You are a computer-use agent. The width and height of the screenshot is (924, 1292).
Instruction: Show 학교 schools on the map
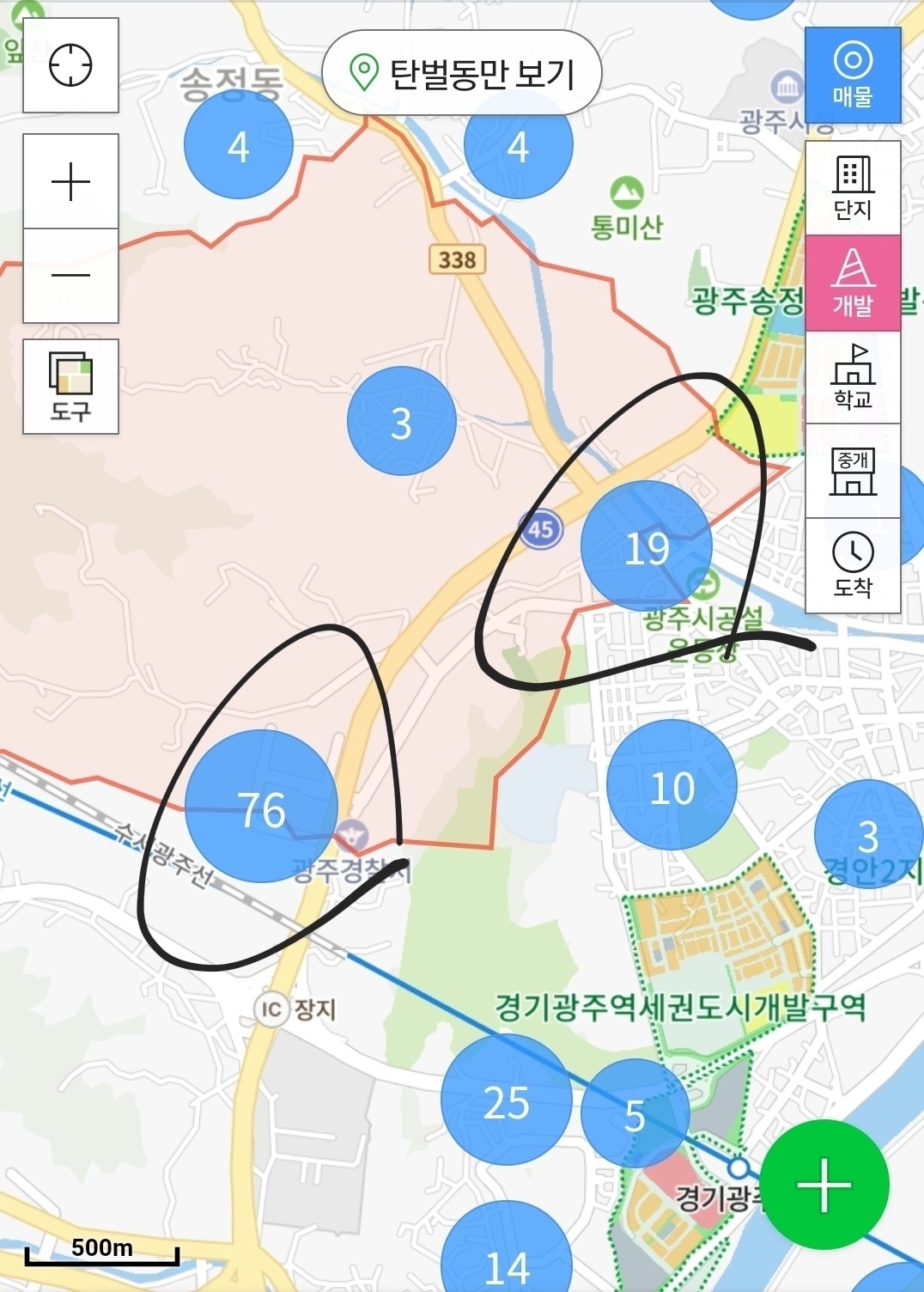(853, 377)
